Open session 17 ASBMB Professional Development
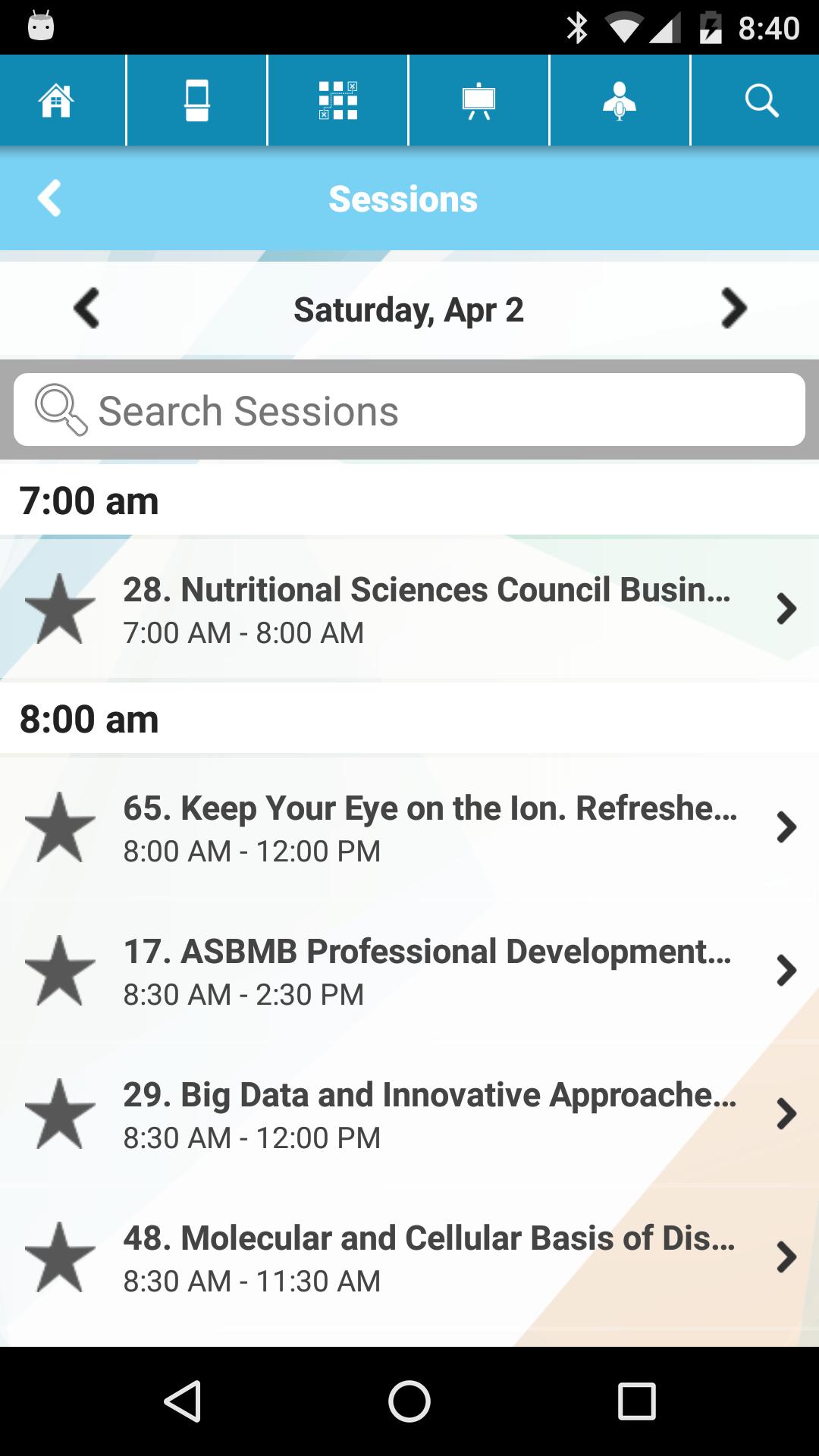Screen dimensions: 819x1456 tap(409, 971)
